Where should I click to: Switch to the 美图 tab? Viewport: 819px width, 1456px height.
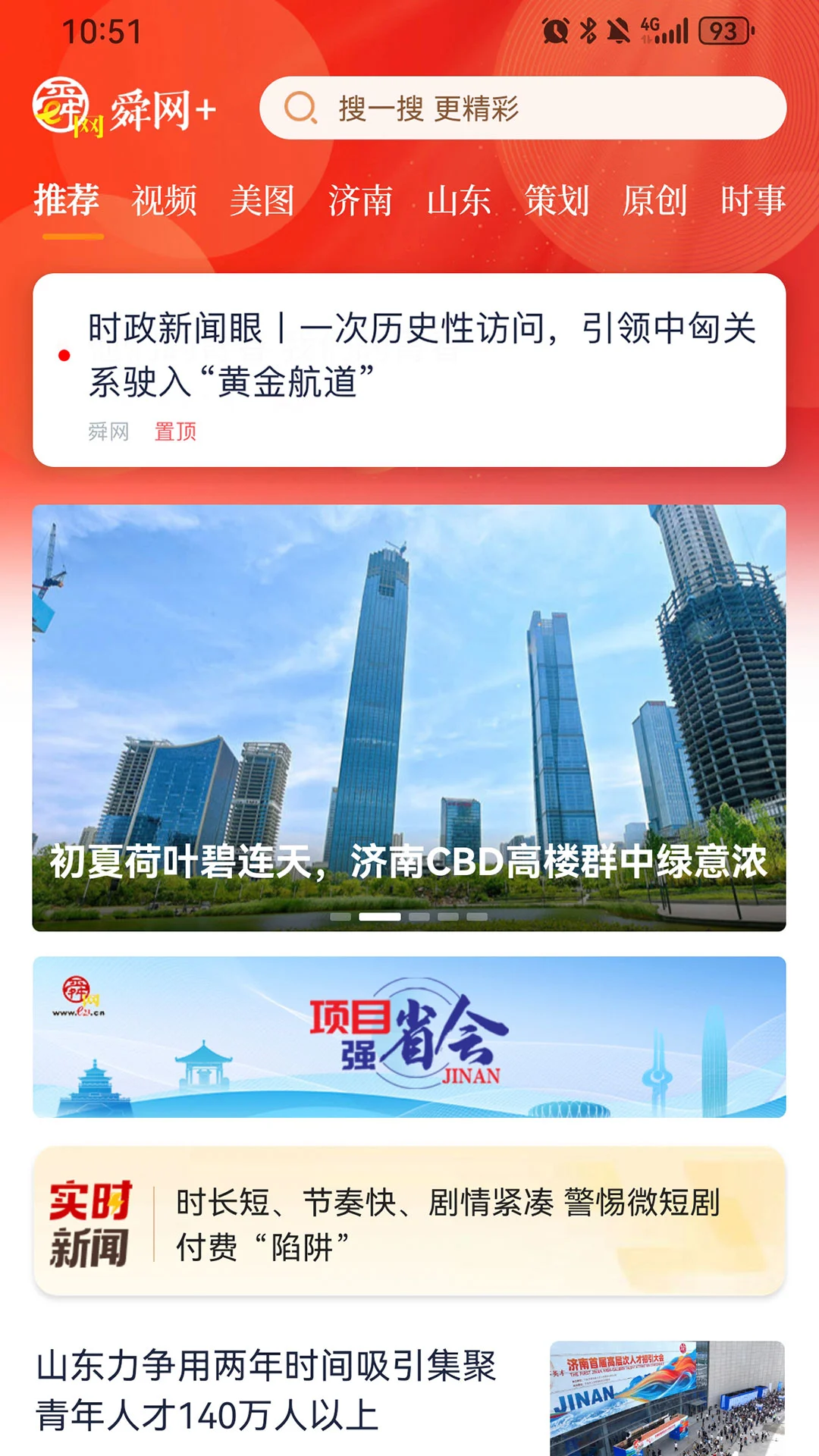(262, 201)
